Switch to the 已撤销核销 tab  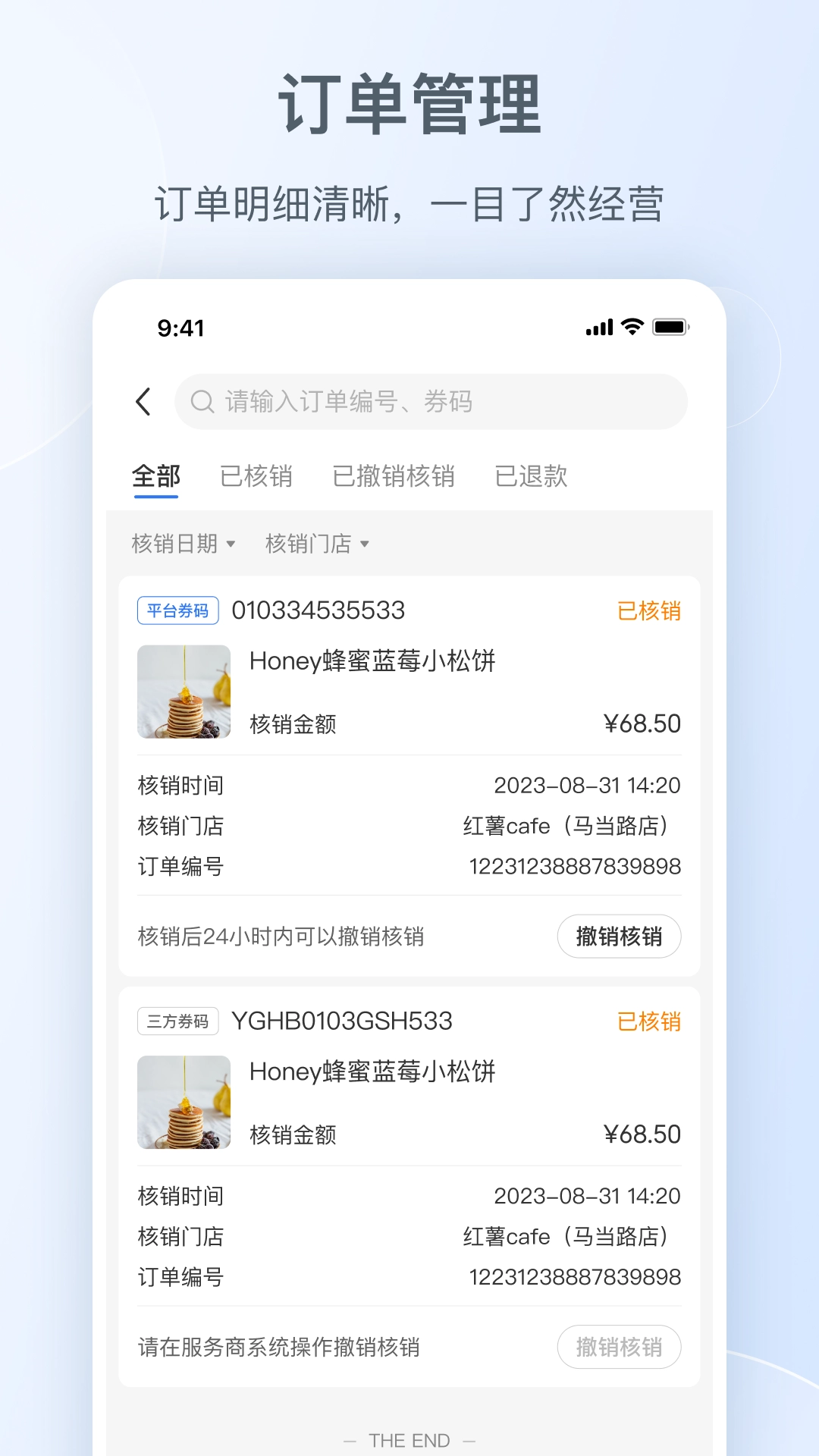(x=394, y=475)
